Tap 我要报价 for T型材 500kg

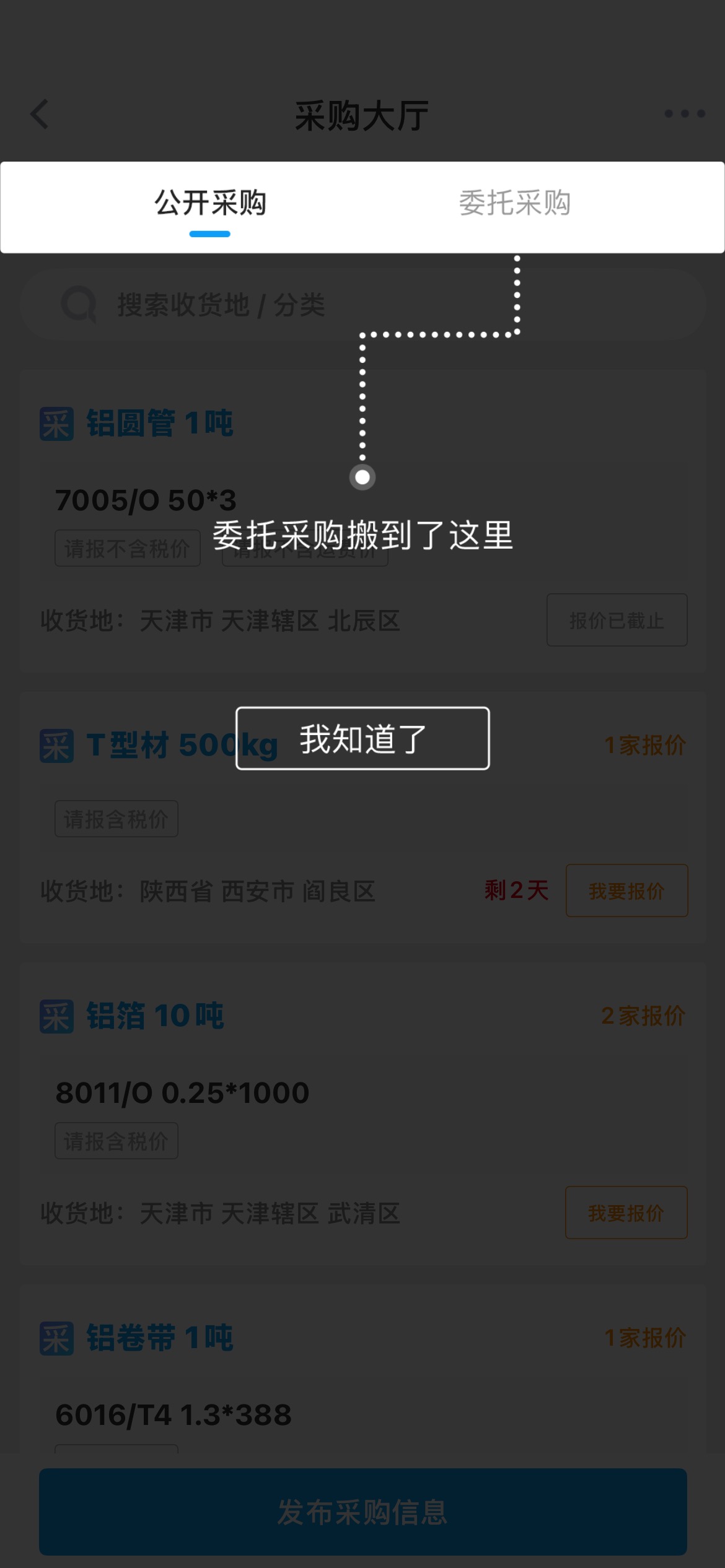point(626,891)
